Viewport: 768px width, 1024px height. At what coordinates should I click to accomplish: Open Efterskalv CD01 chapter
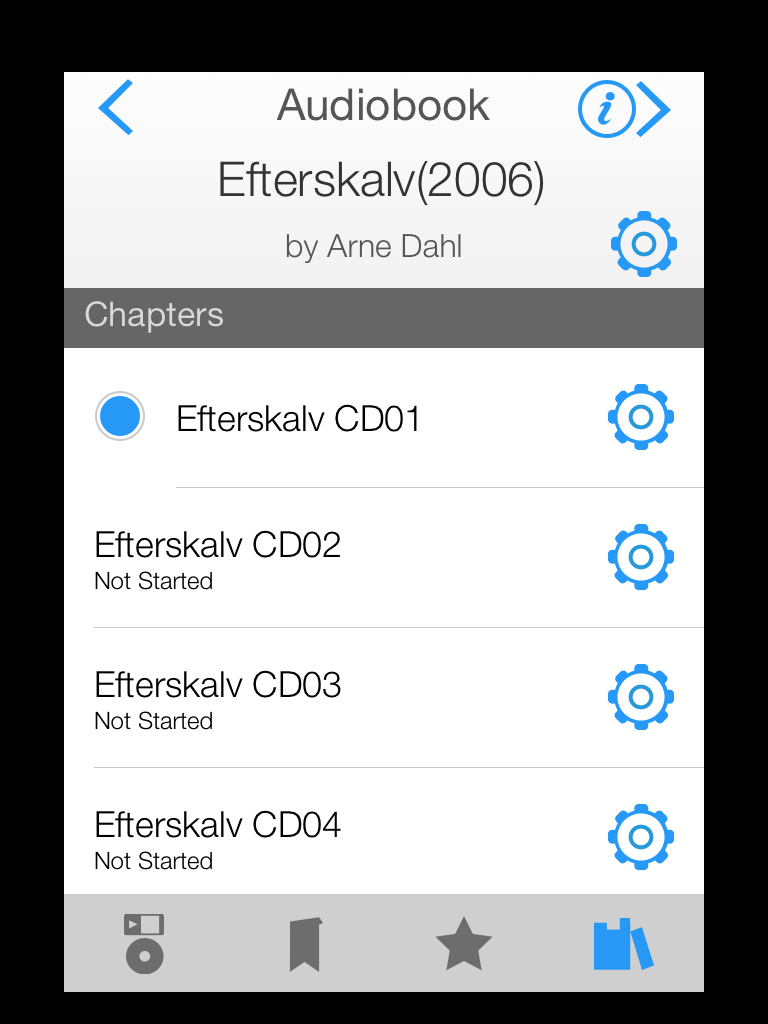click(x=298, y=418)
